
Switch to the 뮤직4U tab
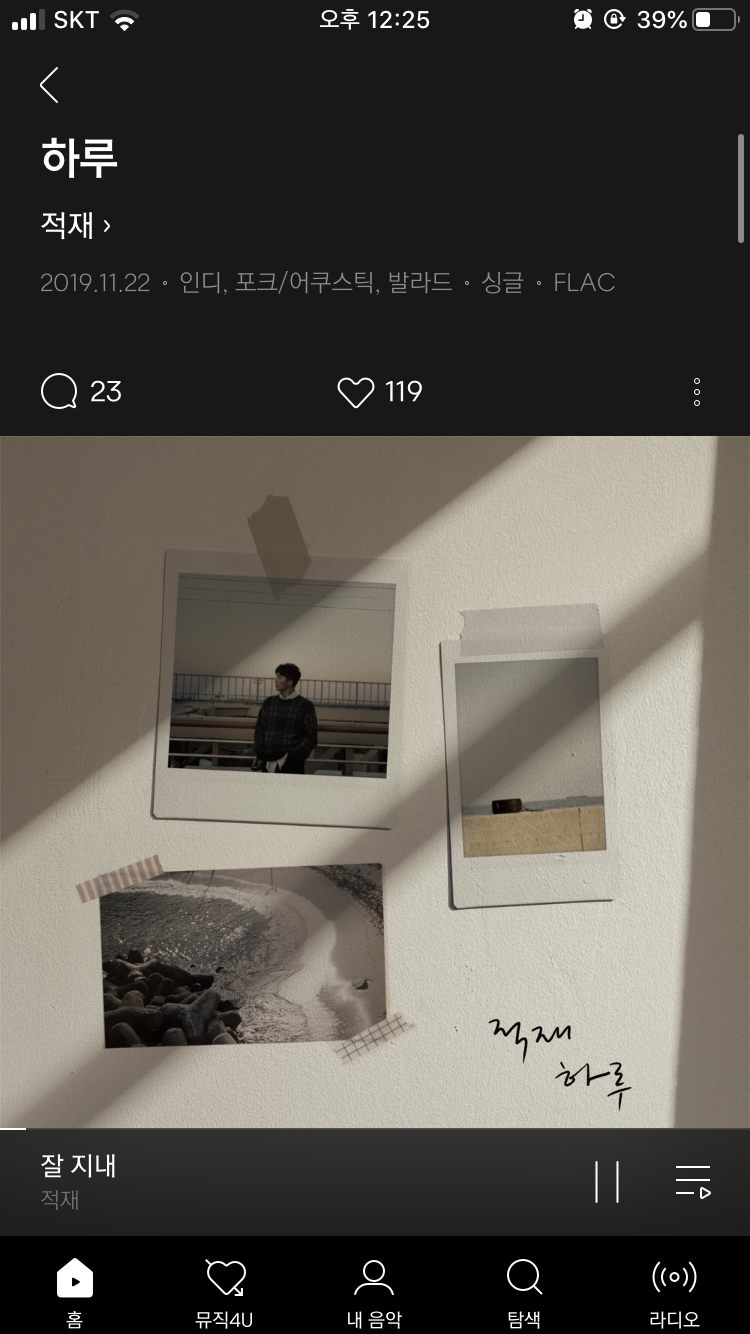225,1290
